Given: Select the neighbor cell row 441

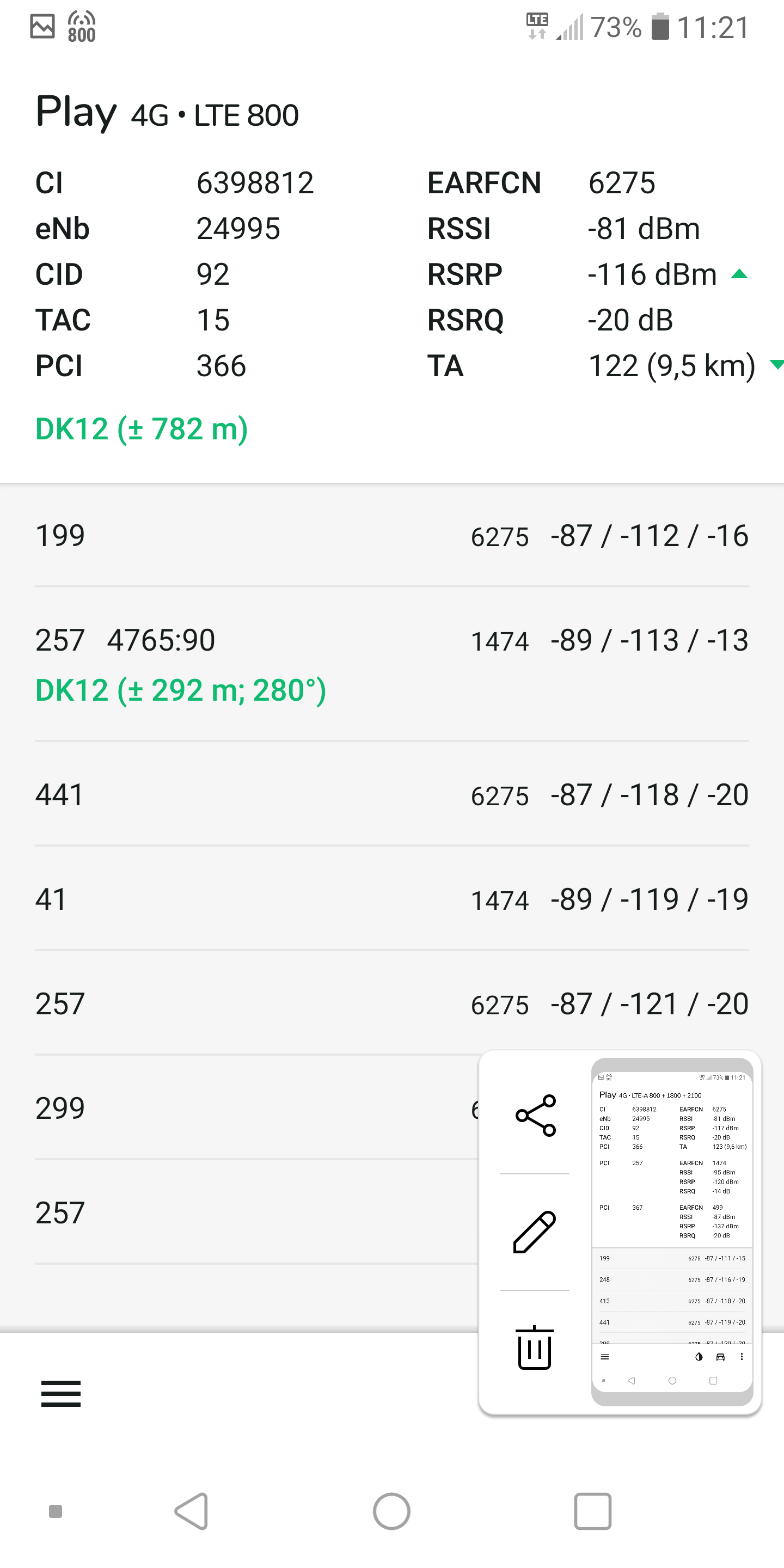Looking at the screenshot, I should tap(392, 794).
